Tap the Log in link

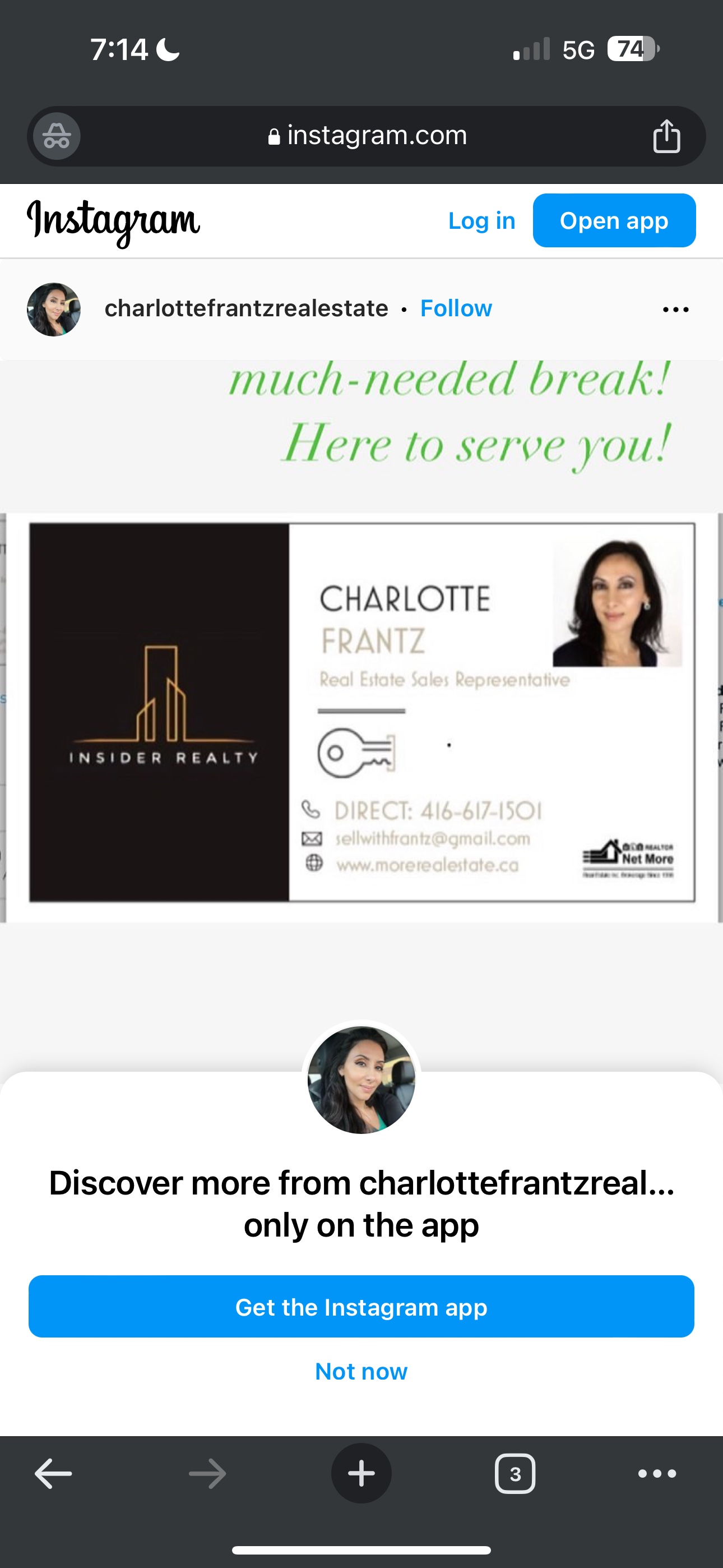pyautogui.click(x=481, y=221)
